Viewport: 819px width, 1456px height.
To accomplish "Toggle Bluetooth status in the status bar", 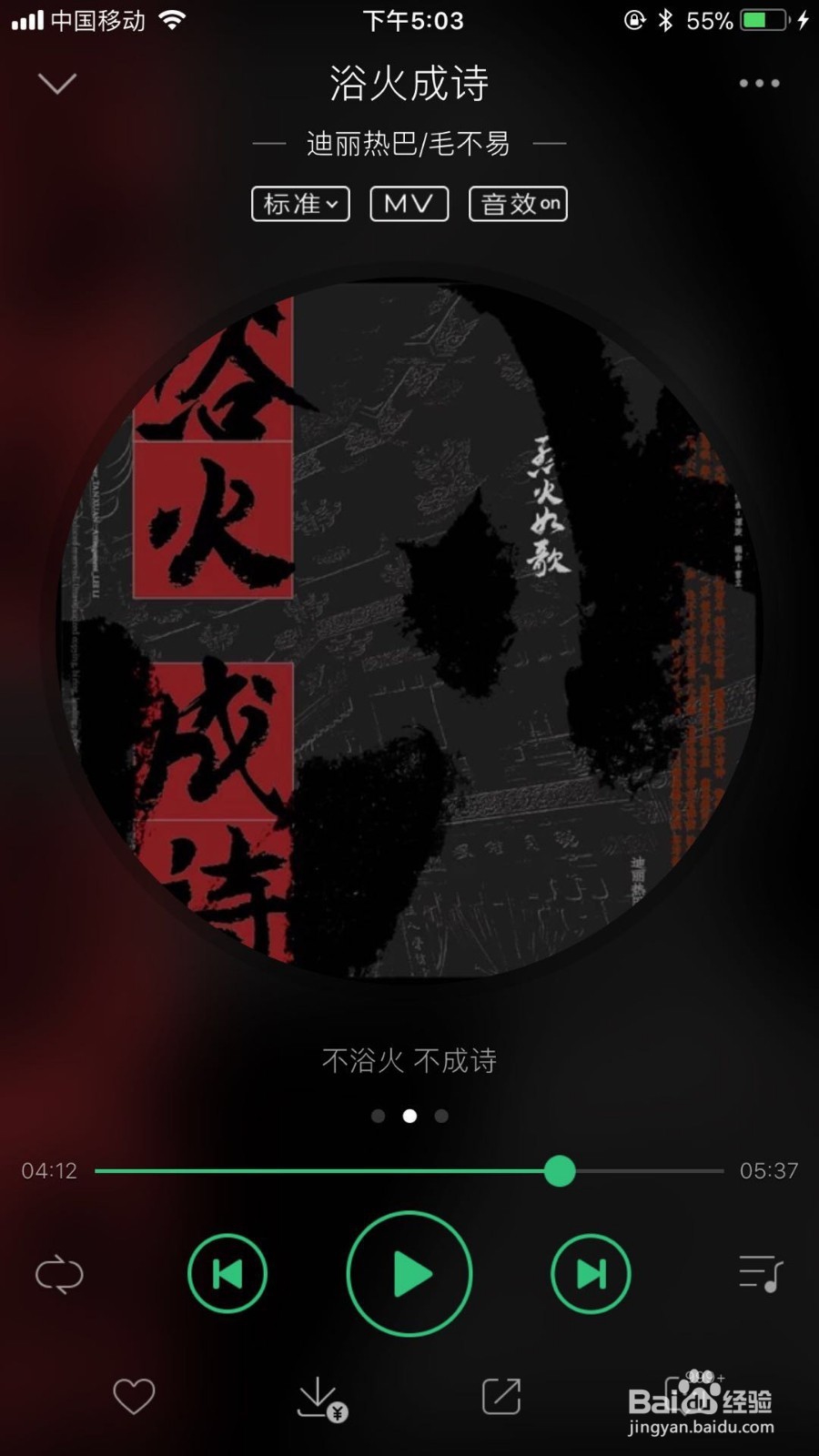I will pyautogui.click(x=668, y=20).
